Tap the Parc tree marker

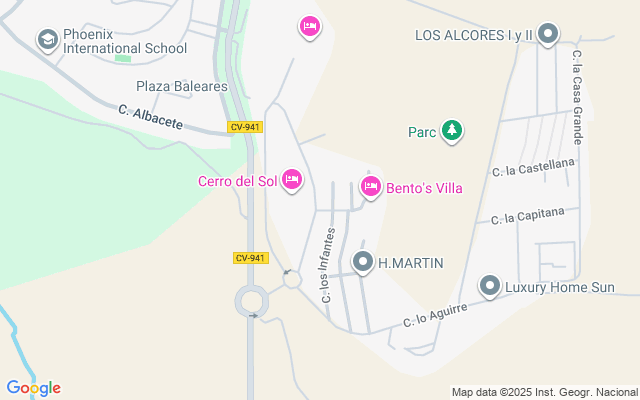click(452, 131)
